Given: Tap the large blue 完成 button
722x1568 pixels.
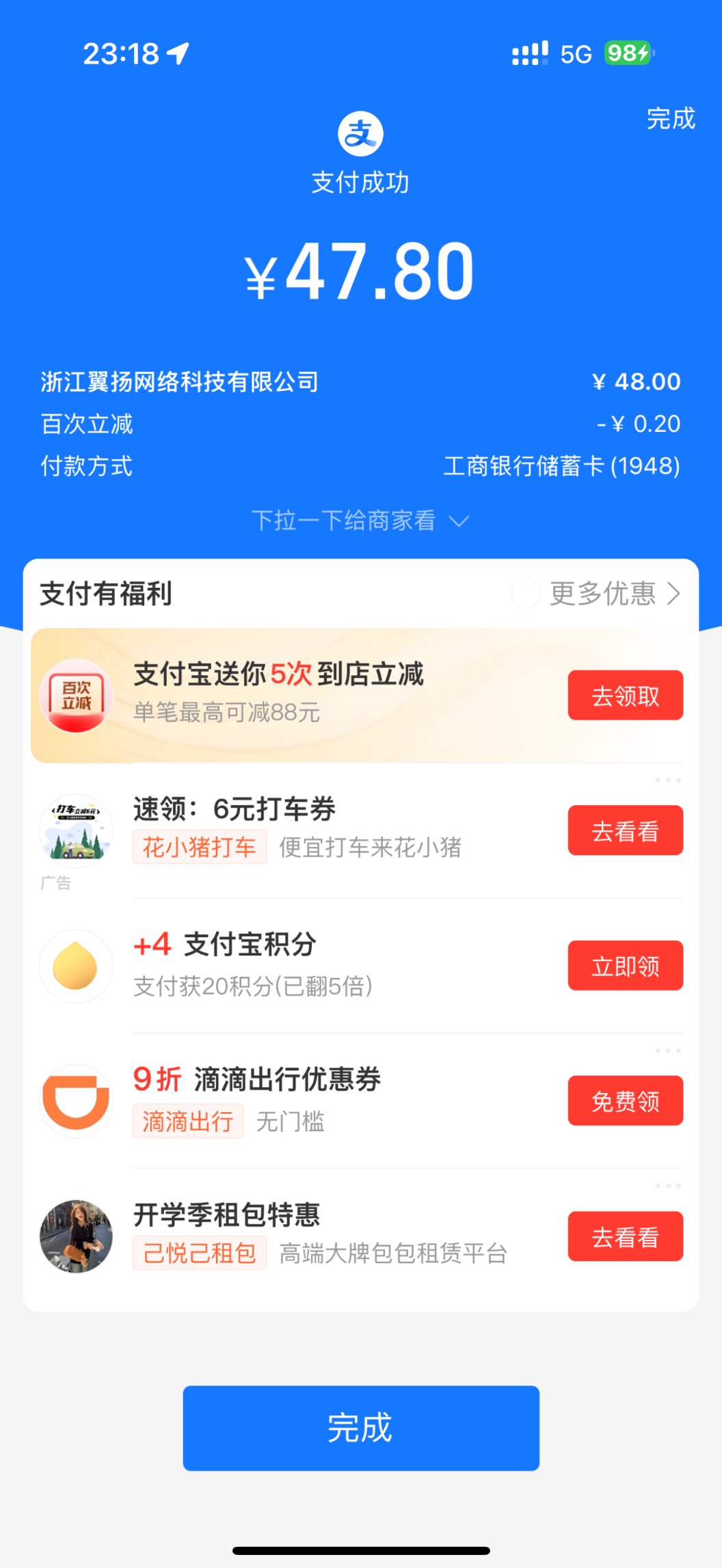Looking at the screenshot, I should click(x=361, y=1428).
